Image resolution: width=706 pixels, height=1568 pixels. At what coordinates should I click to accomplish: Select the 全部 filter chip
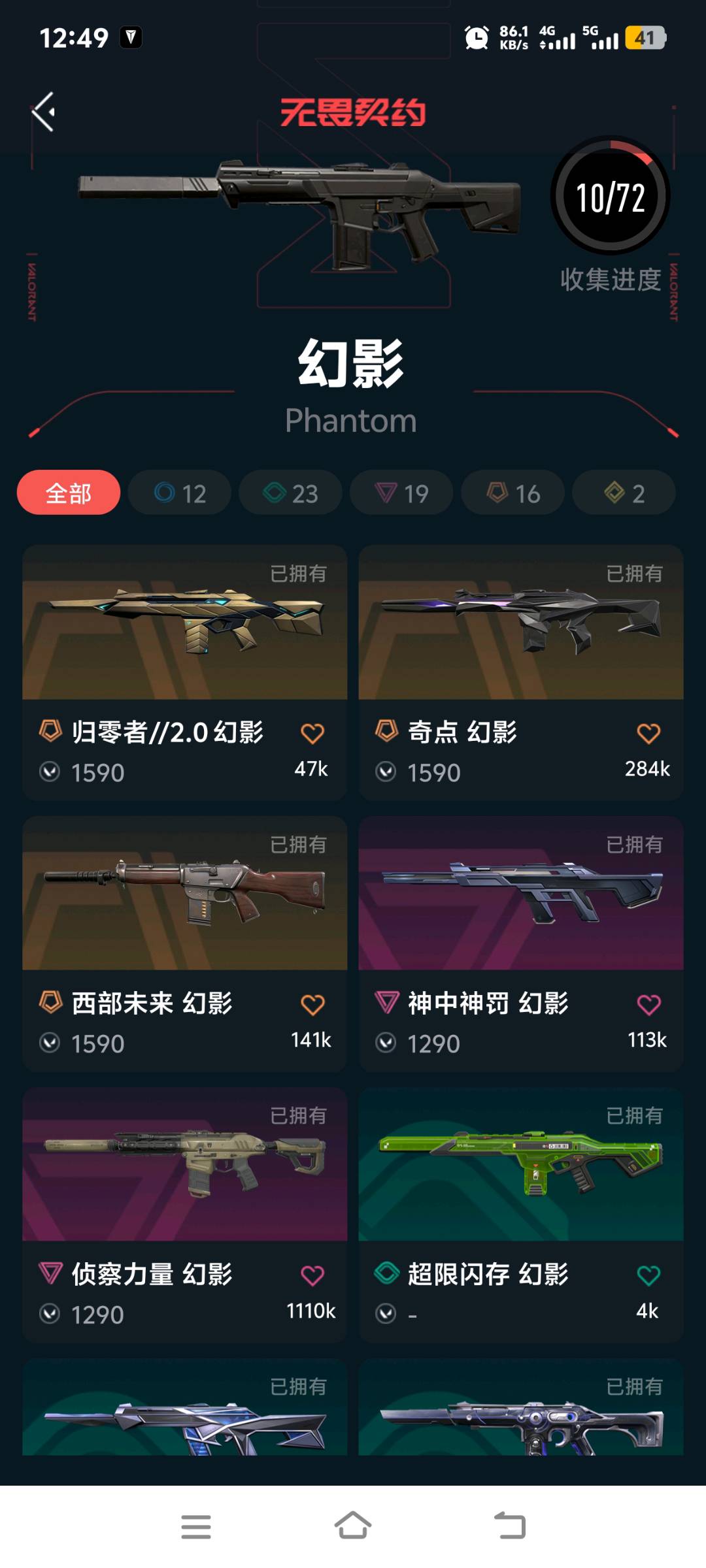pyautogui.click(x=69, y=493)
